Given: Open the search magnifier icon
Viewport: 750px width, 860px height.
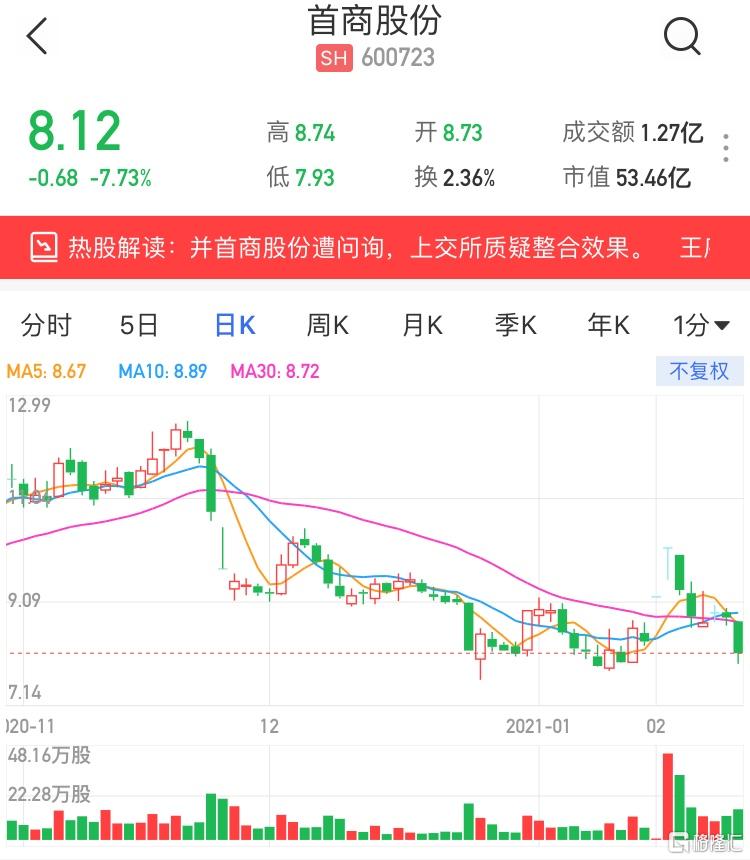Looking at the screenshot, I should click(x=682, y=37).
